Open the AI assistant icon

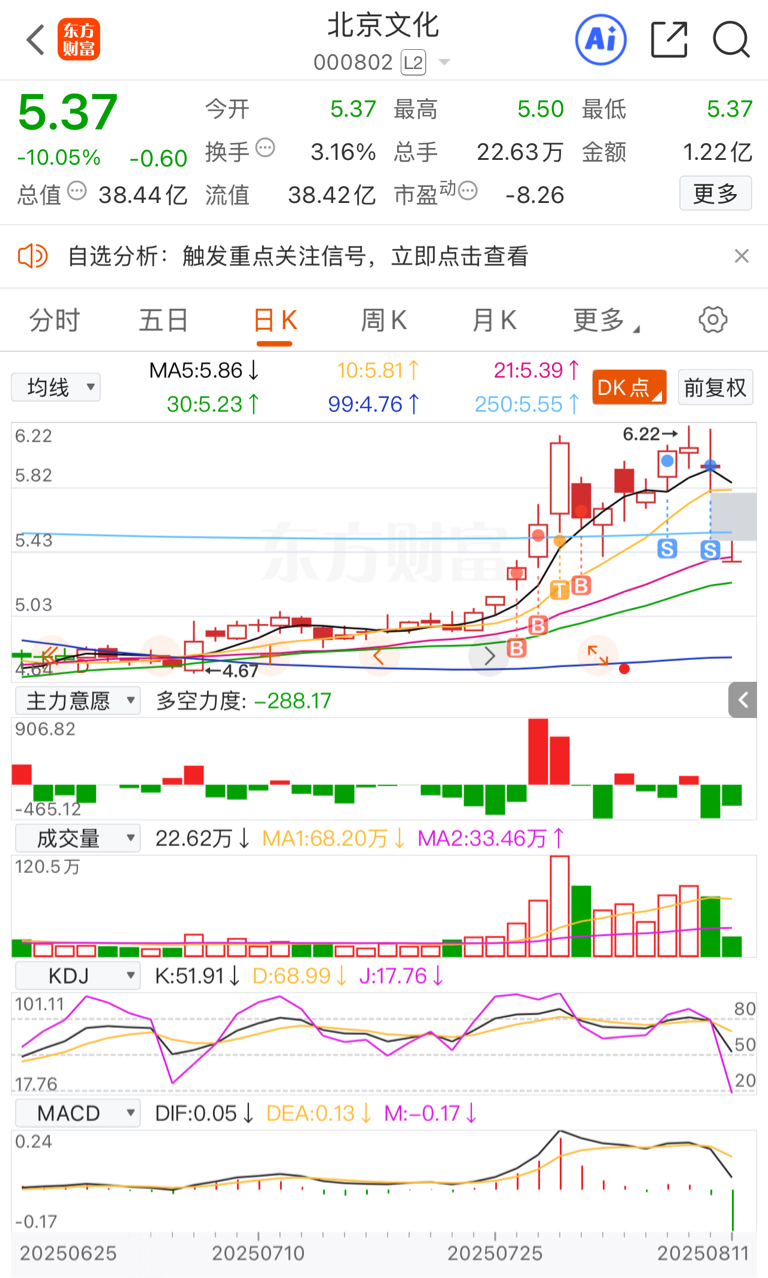click(x=600, y=40)
